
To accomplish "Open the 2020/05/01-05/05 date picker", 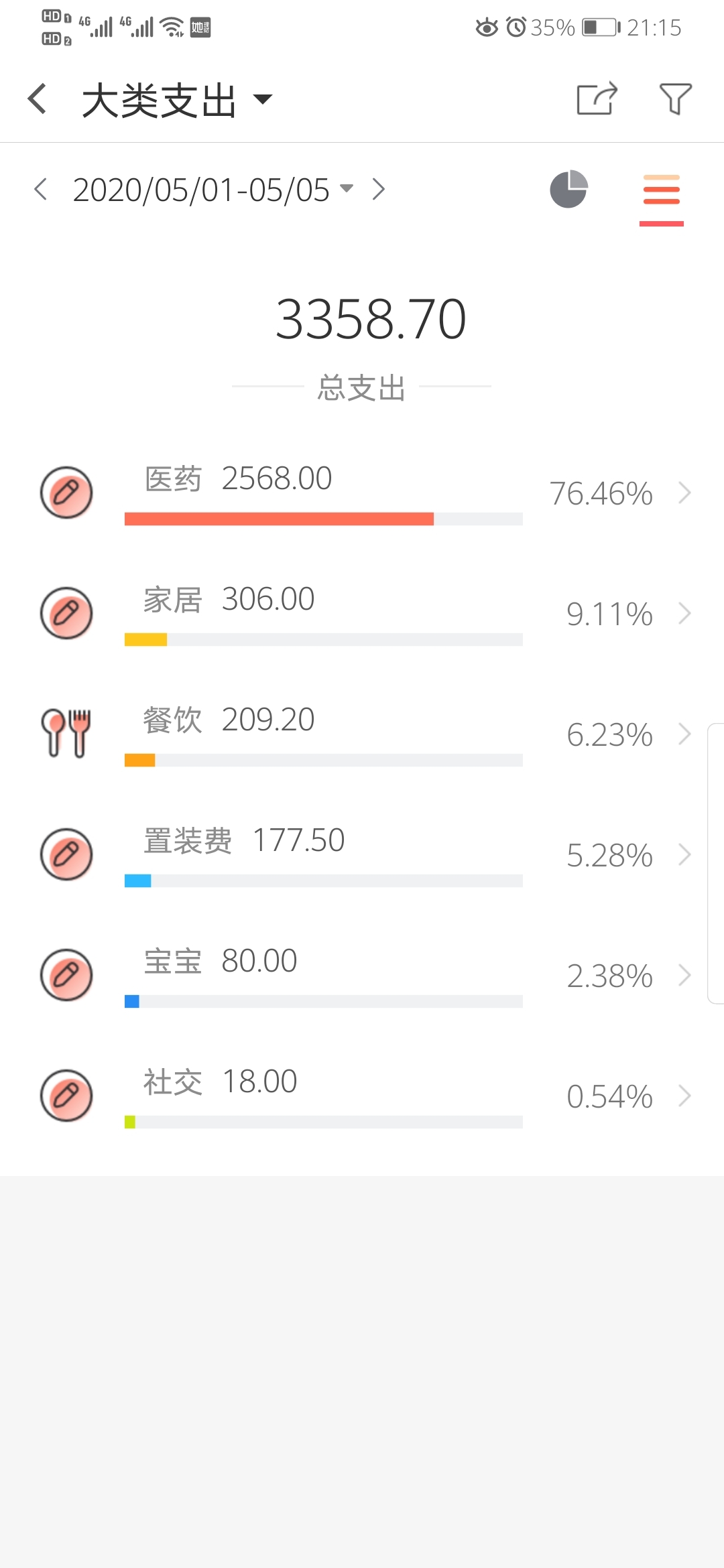I will point(213,190).
